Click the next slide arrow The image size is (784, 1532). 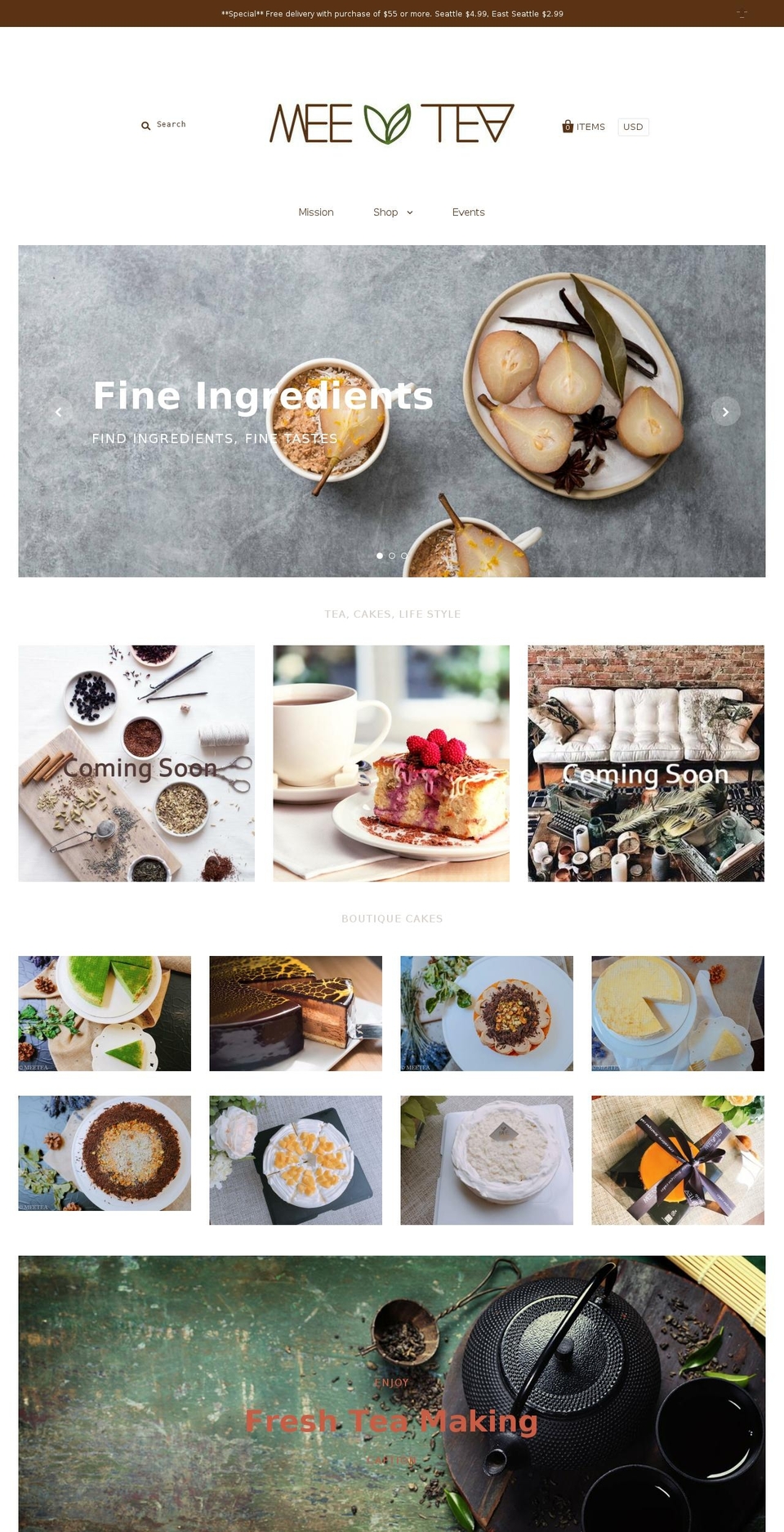point(725,412)
